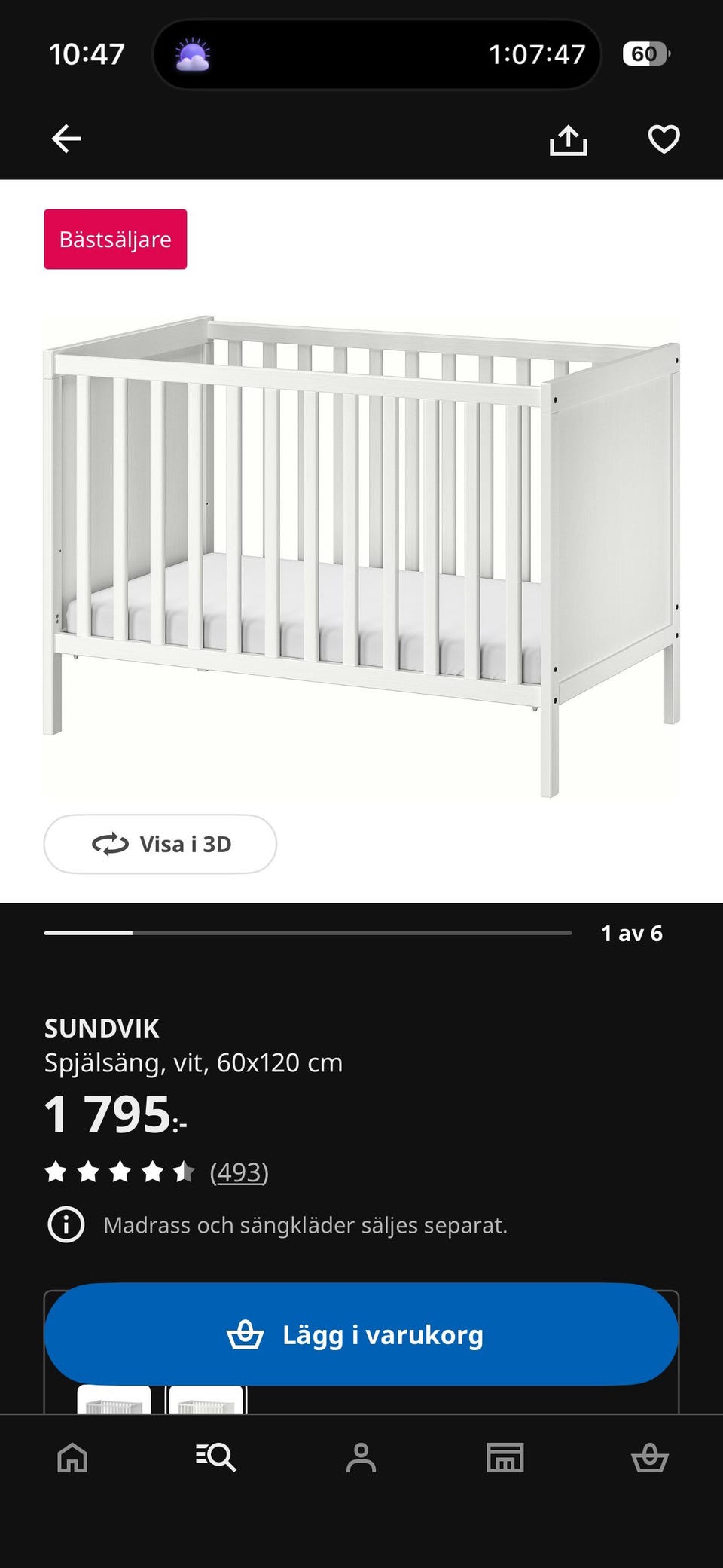The height and width of the screenshot is (1568, 723).
Task: Tap Lägg i varukorg button
Action: pyautogui.click(x=361, y=1334)
